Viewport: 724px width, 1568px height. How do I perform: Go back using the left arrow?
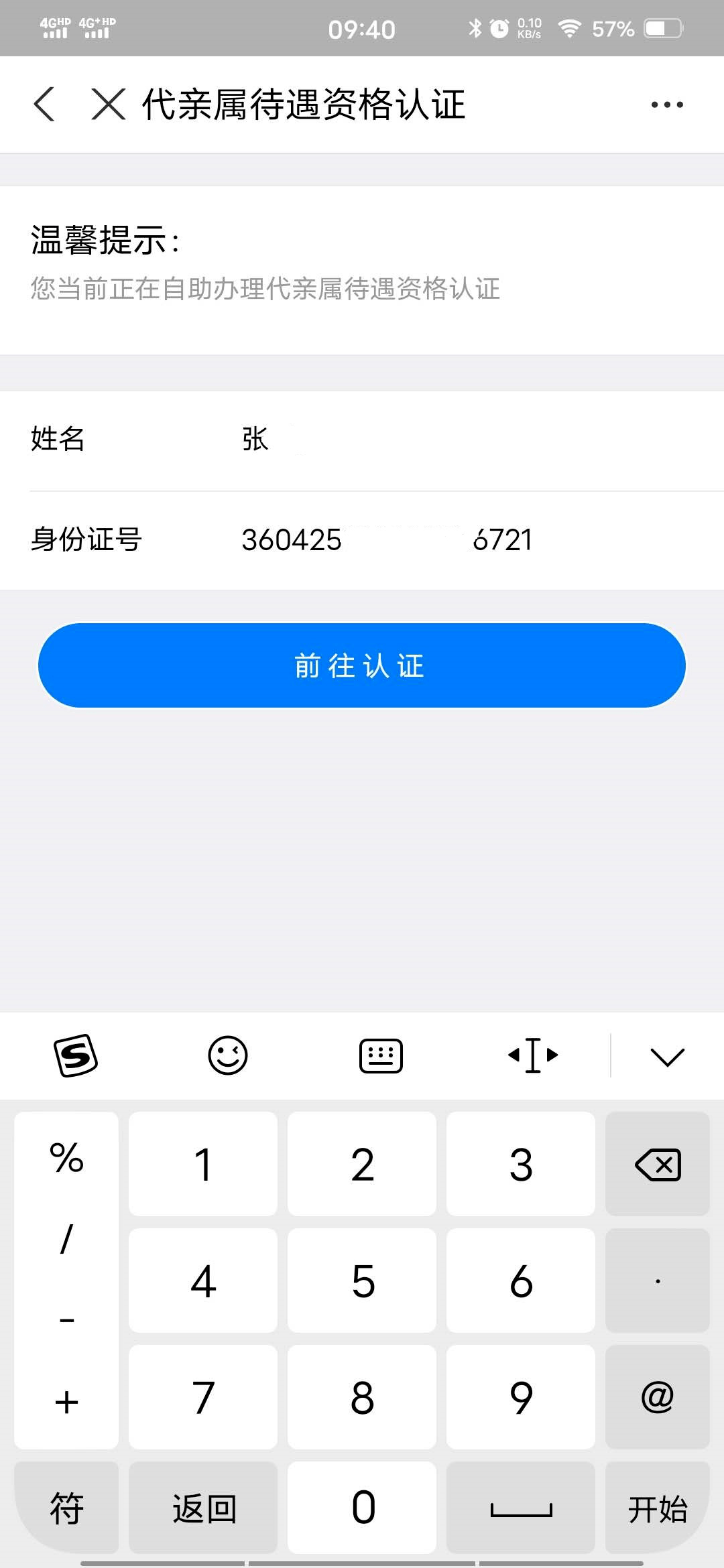[44, 105]
